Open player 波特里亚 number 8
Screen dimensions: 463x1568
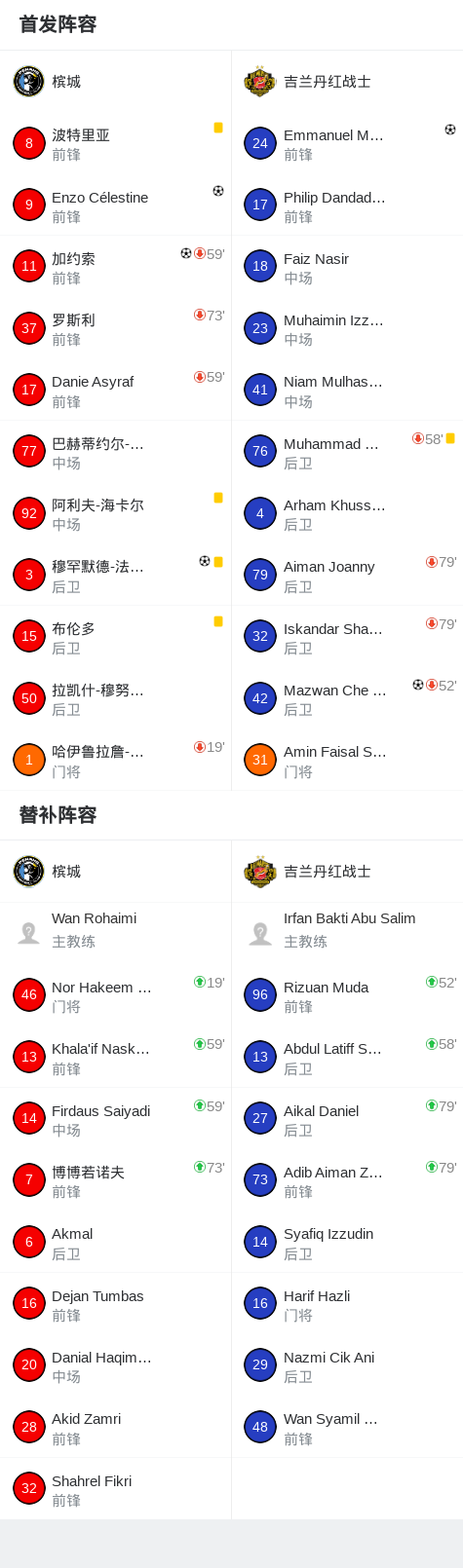tap(115, 143)
